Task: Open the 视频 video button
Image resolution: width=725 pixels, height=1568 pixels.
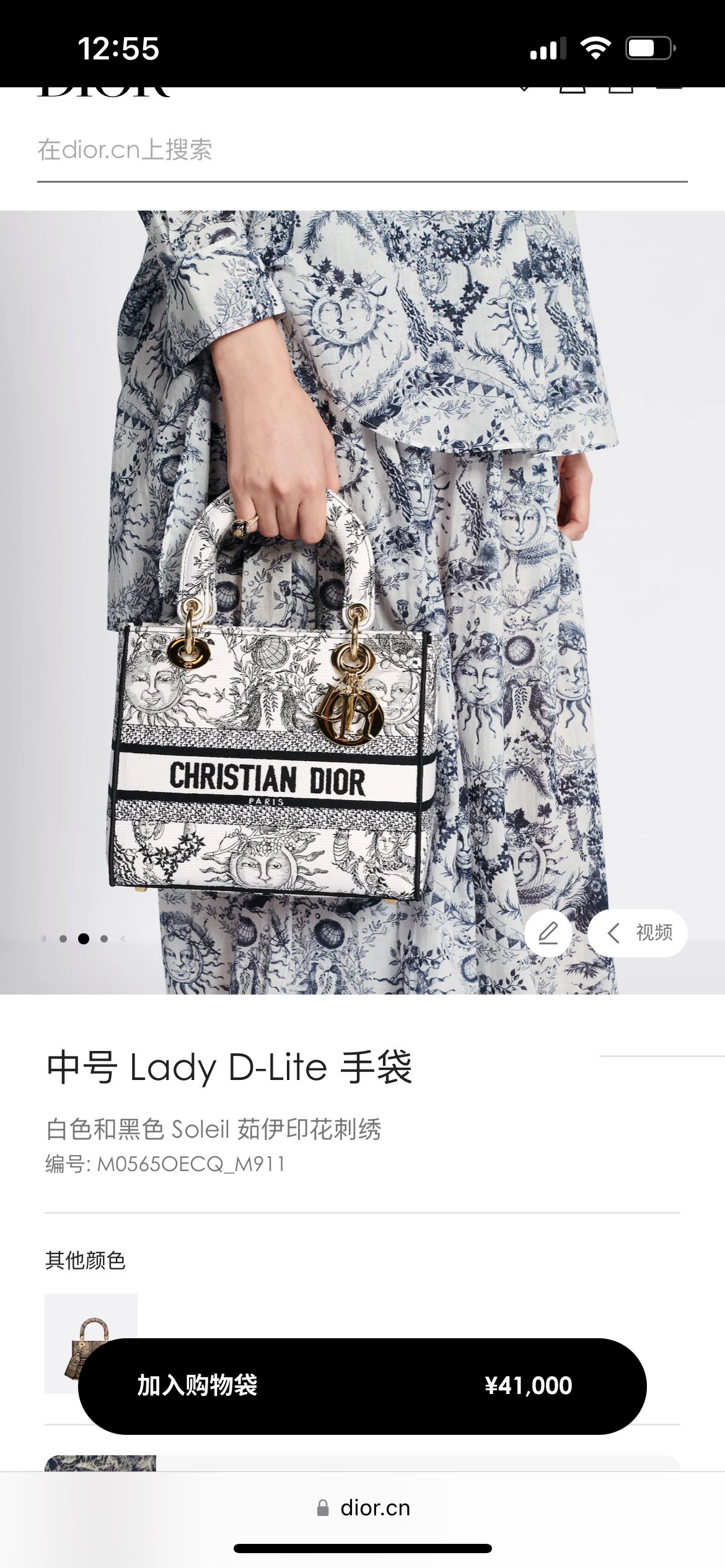Action: pos(638,933)
